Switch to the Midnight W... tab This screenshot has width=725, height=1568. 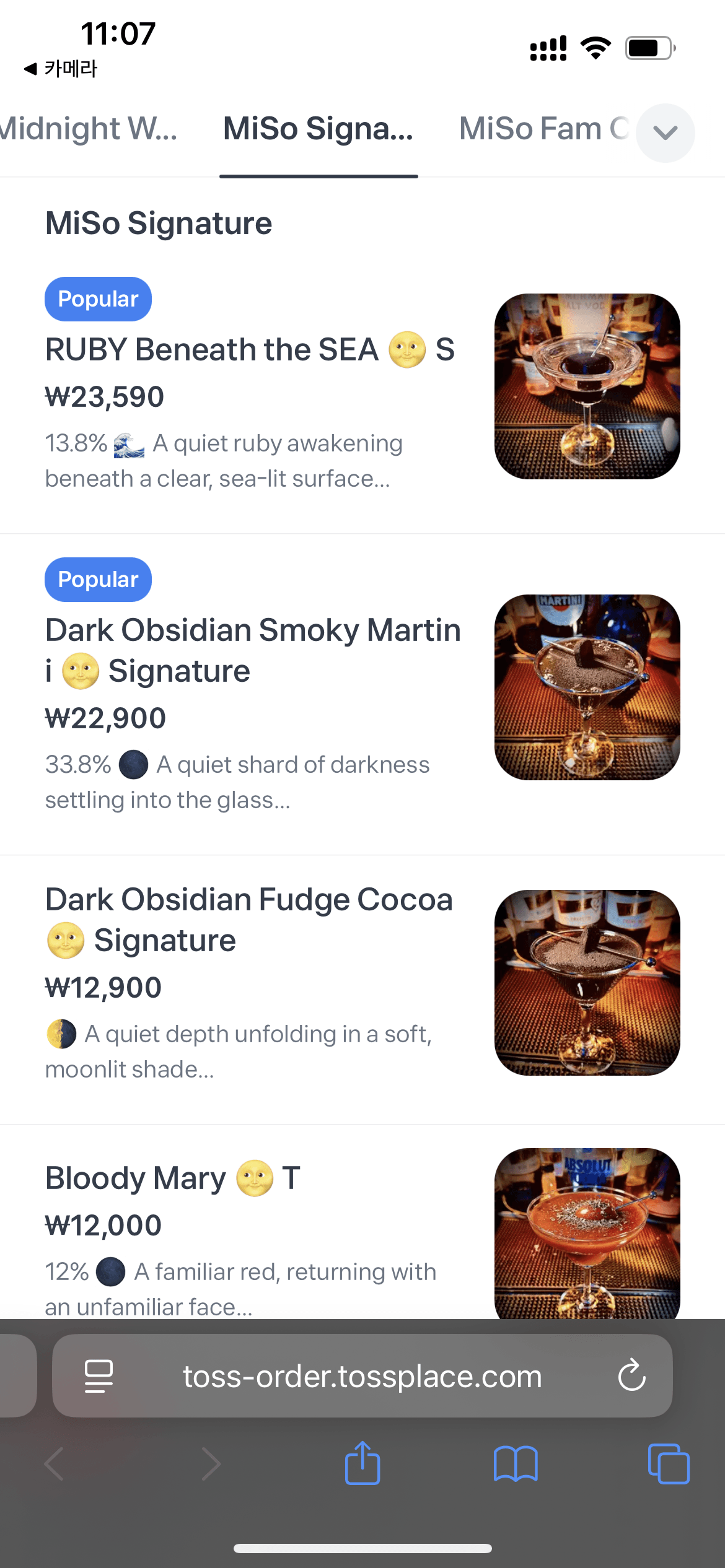pyautogui.click(x=87, y=129)
